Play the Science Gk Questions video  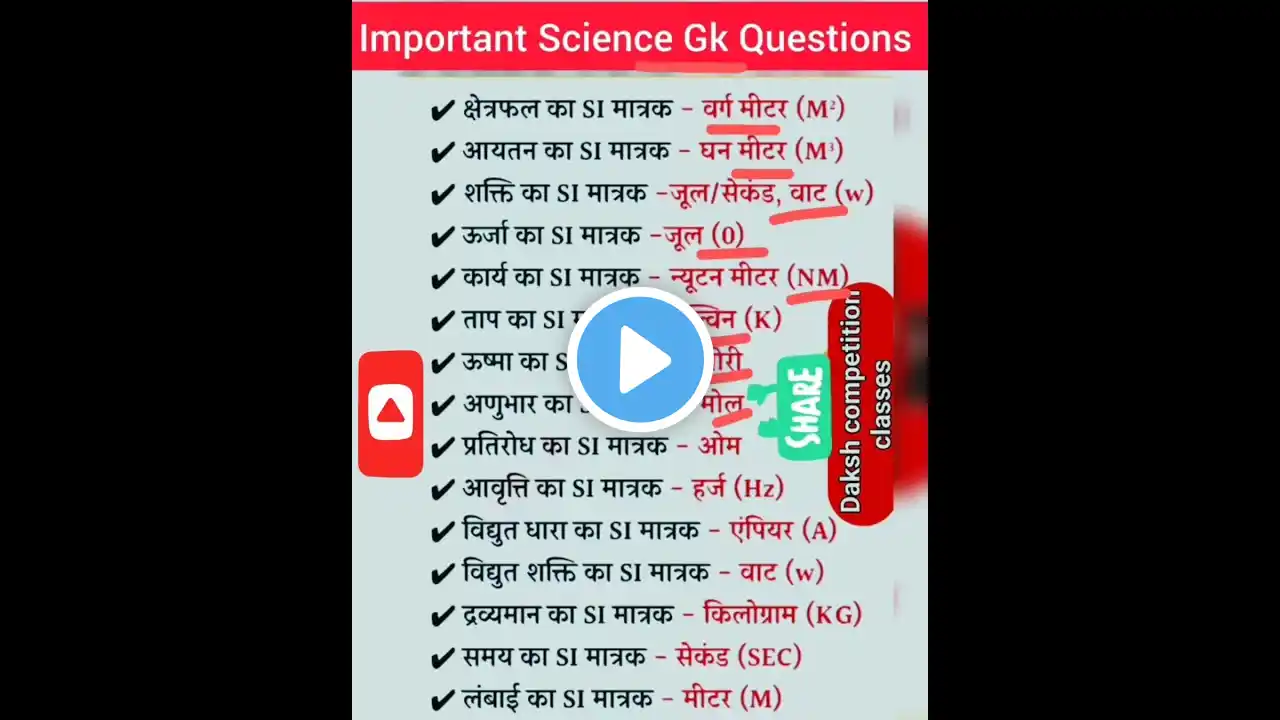pyautogui.click(x=640, y=360)
